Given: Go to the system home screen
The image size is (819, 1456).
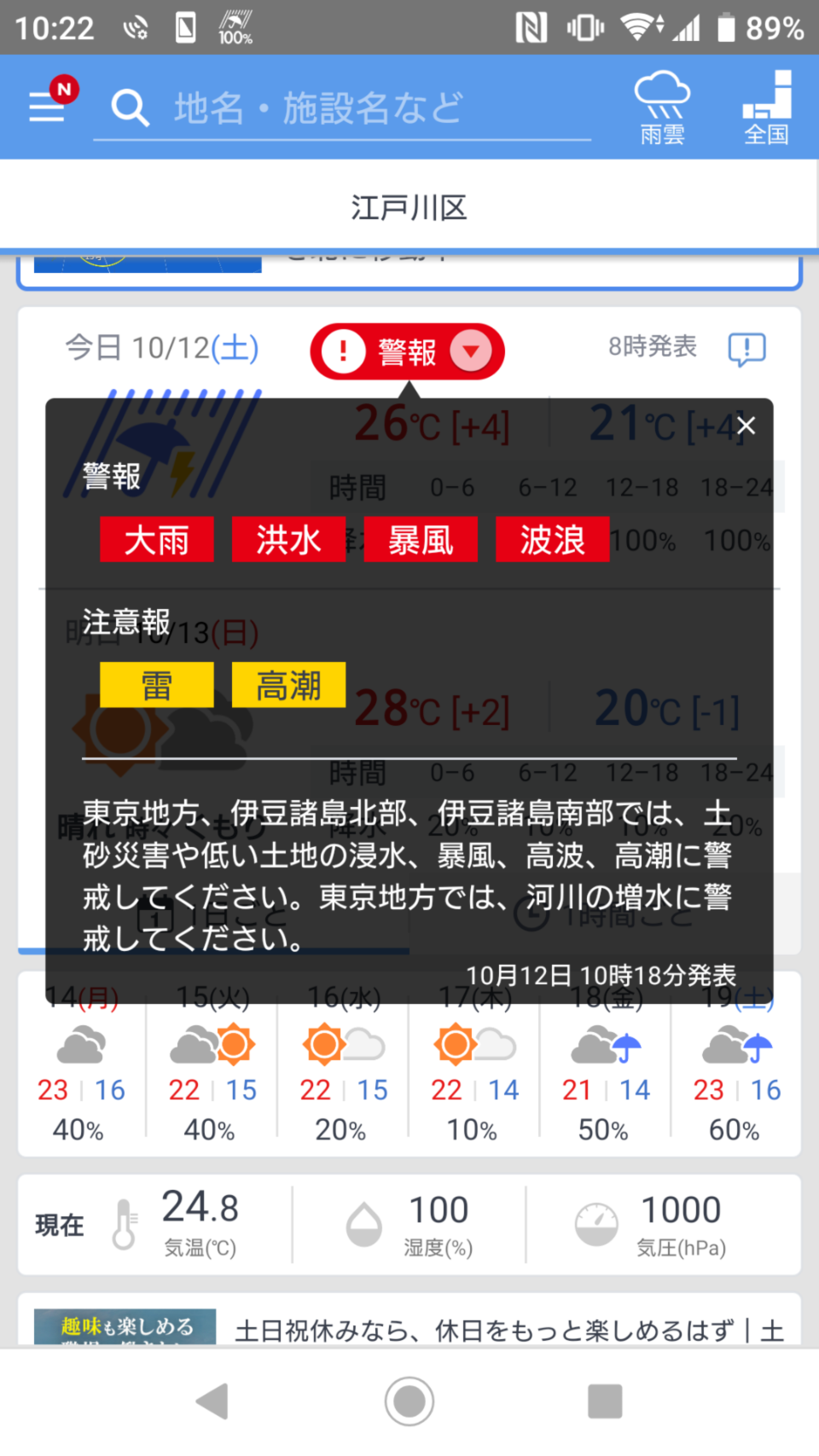Looking at the screenshot, I should 409,1401.
